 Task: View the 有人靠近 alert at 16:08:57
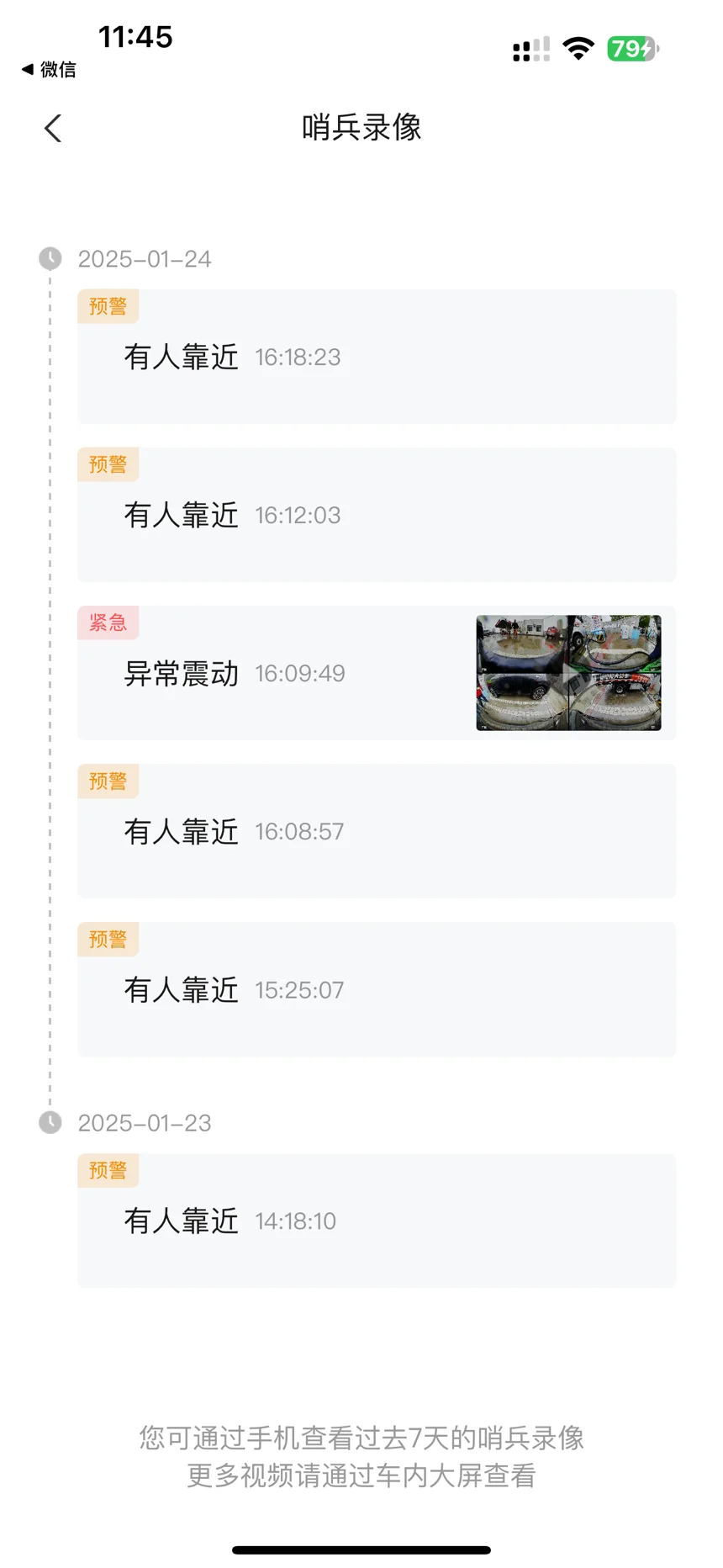[377, 831]
